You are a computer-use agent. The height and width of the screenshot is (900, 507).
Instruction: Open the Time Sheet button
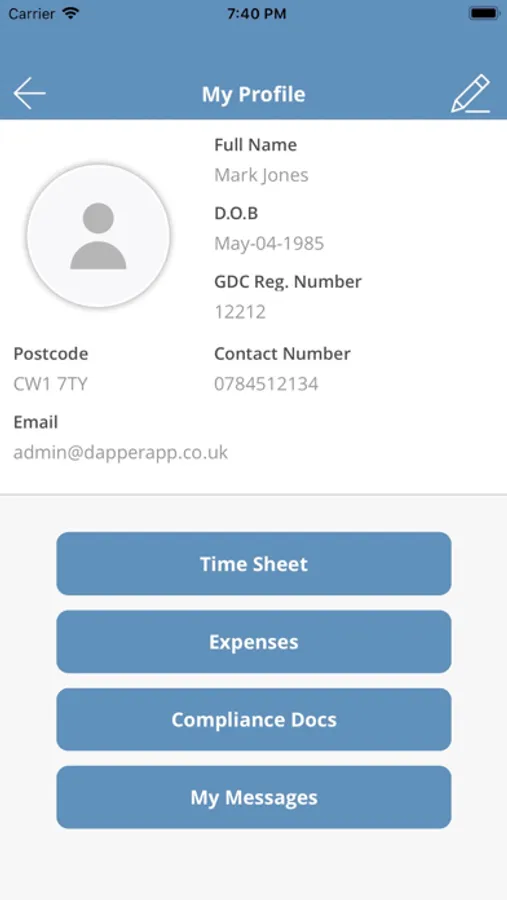pyautogui.click(x=254, y=564)
